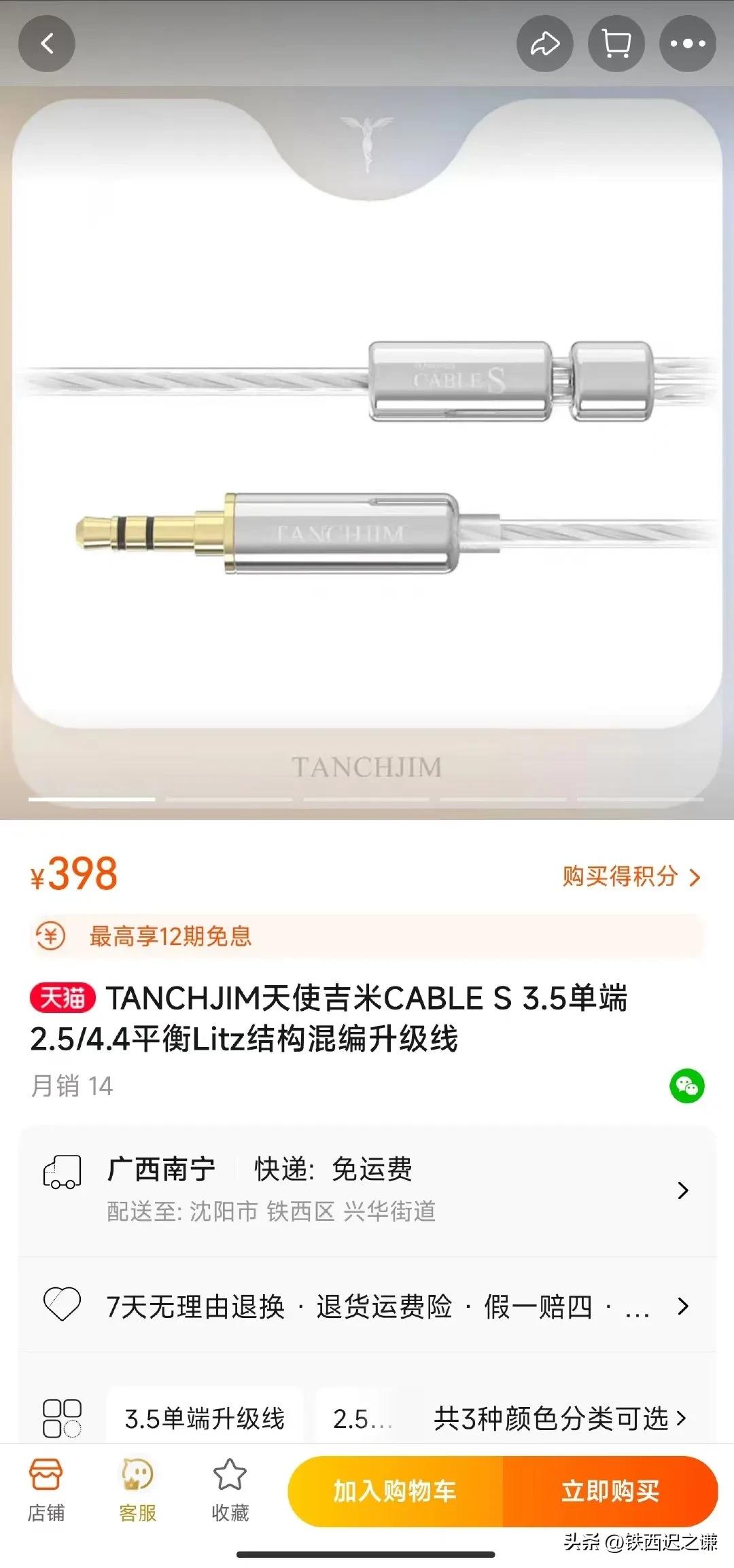Viewport: 734px width, 1568px height.
Task: Open 购买得积分 points link
Action: click(x=630, y=876)
